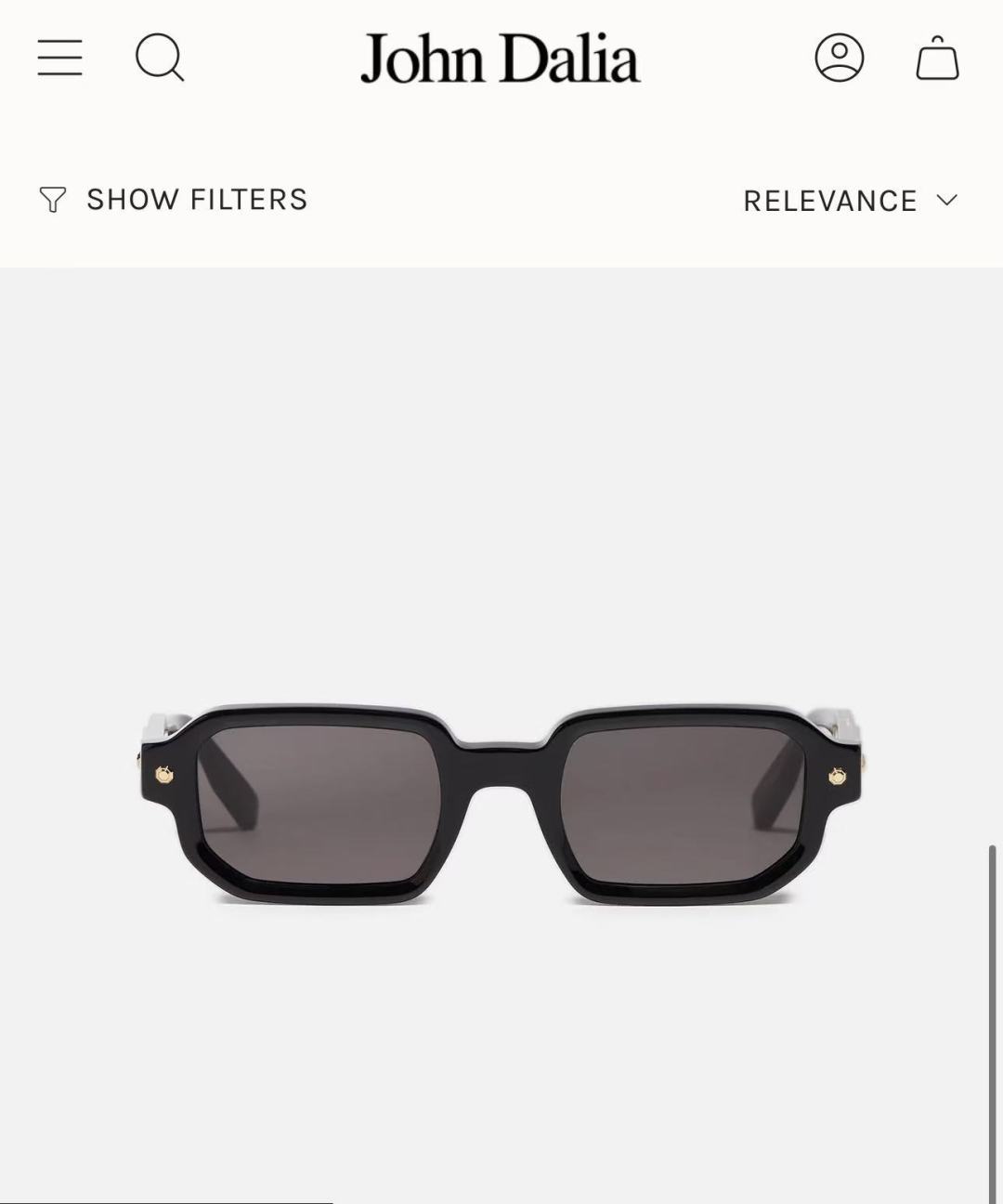Open the hamburger navigation menu

click(60, 58)
